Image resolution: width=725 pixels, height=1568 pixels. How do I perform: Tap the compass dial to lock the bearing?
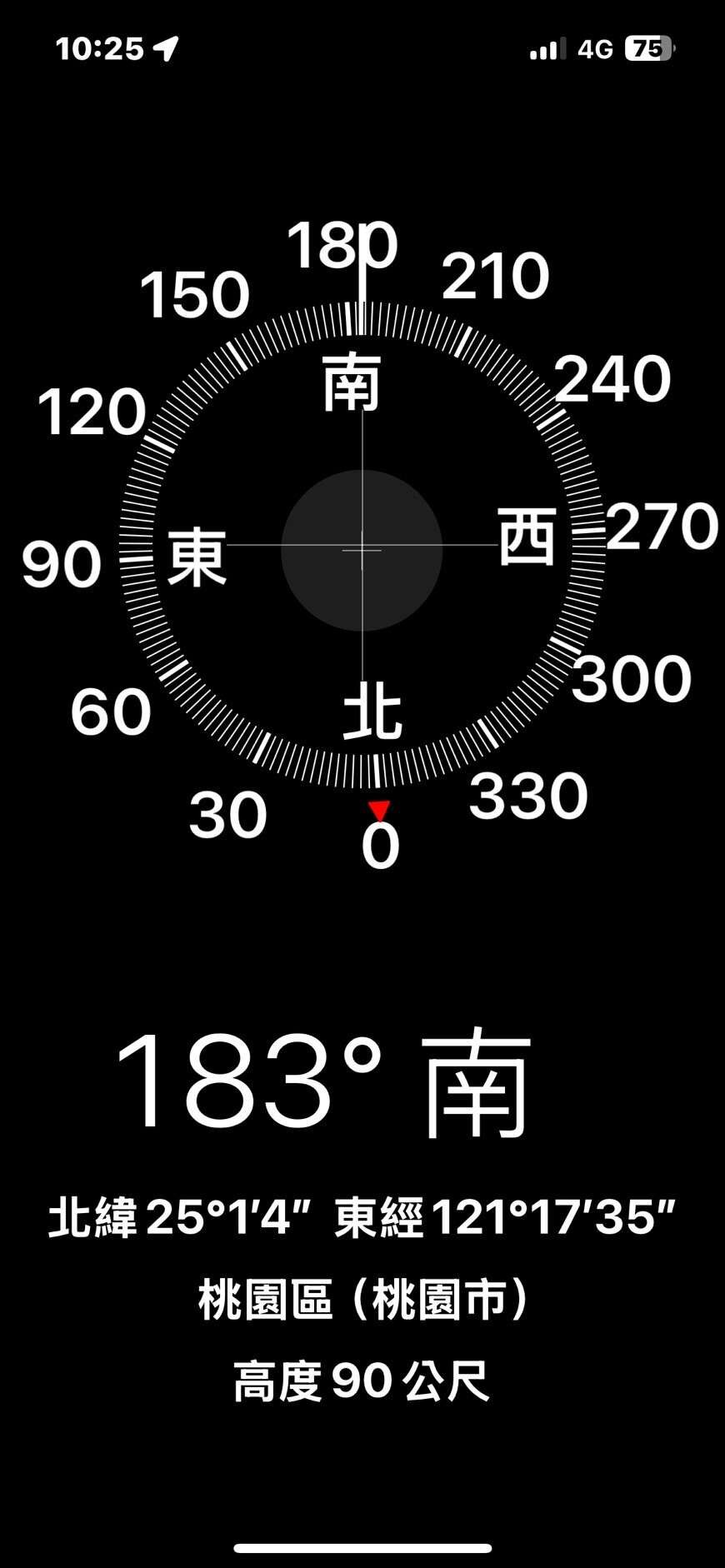coord(362,549)
